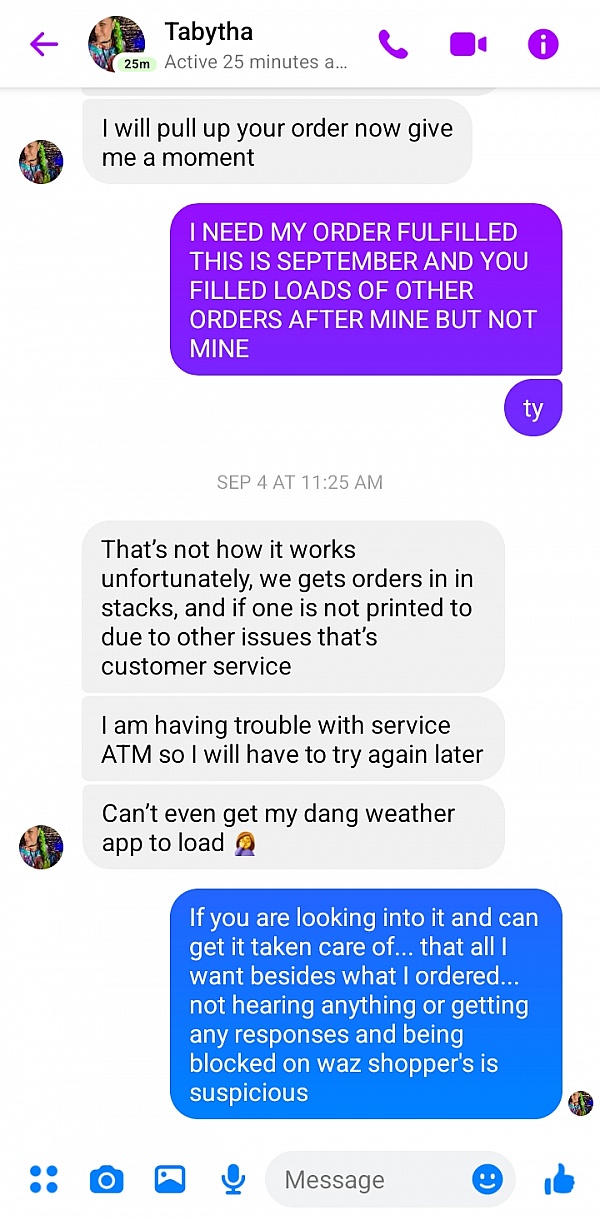Record a voice message with the microphone
Viewport: 600px width, 1220px height.
click(233, 1180)
